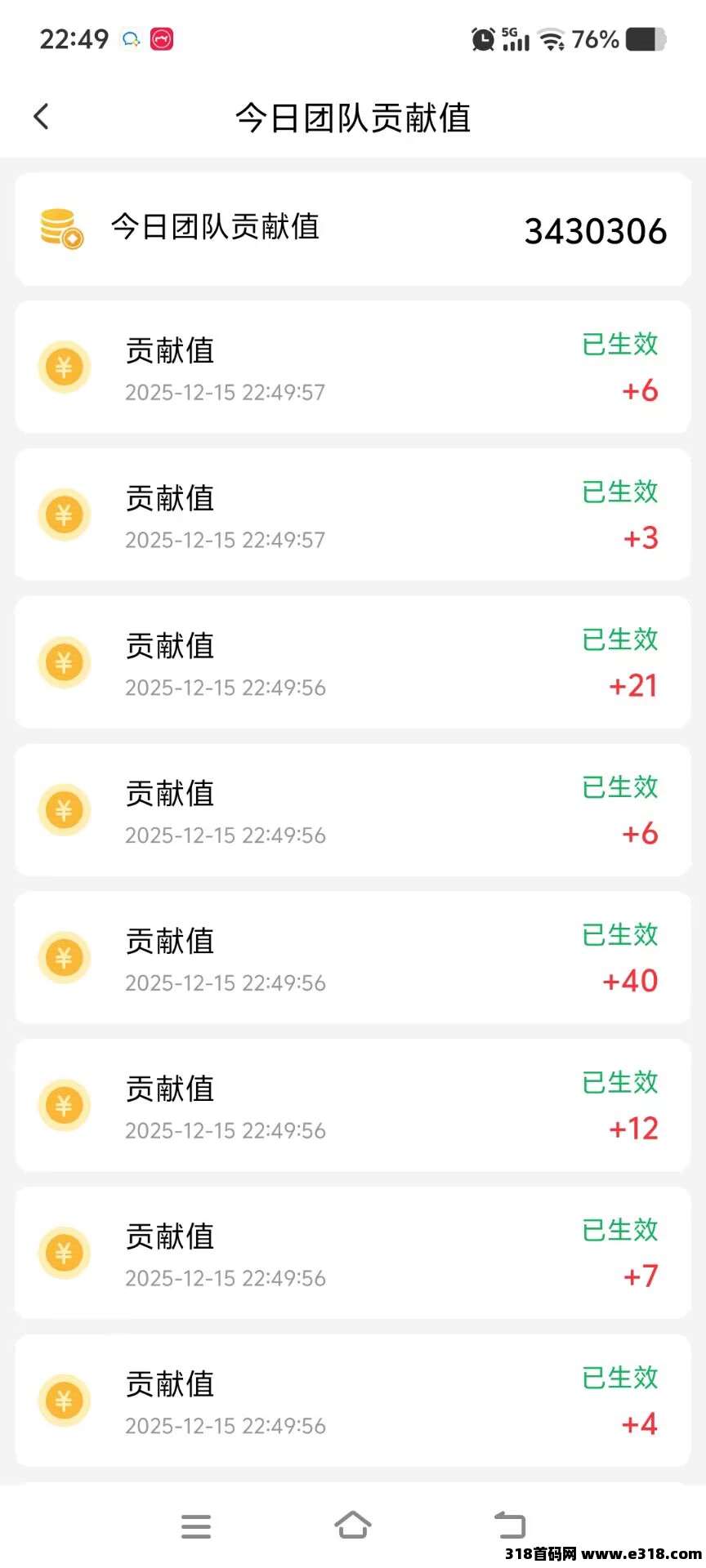Screen dimensions: 706x1568
Task: Tap the system home button
Action: 353,1525
